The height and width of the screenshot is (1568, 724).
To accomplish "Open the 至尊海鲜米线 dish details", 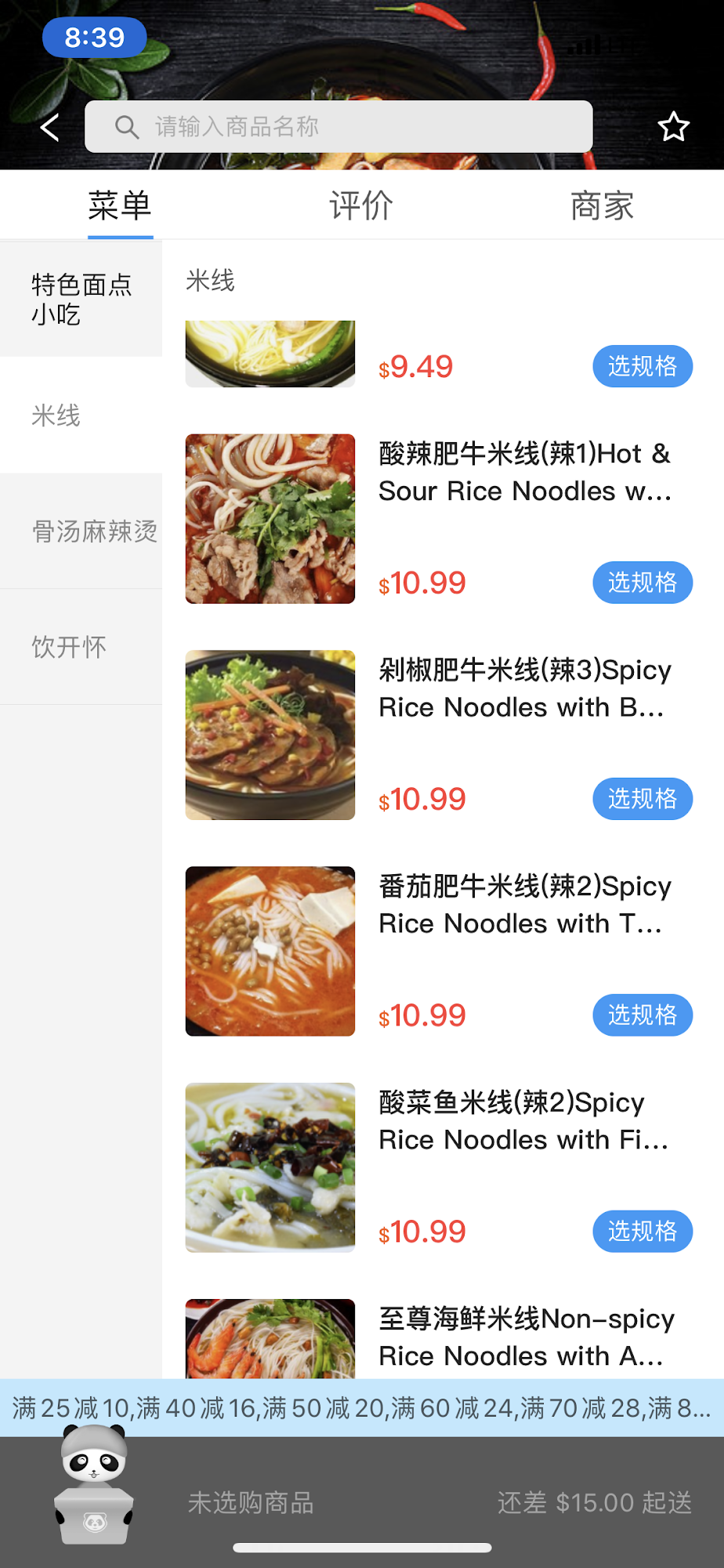I will pos(525,1337).
